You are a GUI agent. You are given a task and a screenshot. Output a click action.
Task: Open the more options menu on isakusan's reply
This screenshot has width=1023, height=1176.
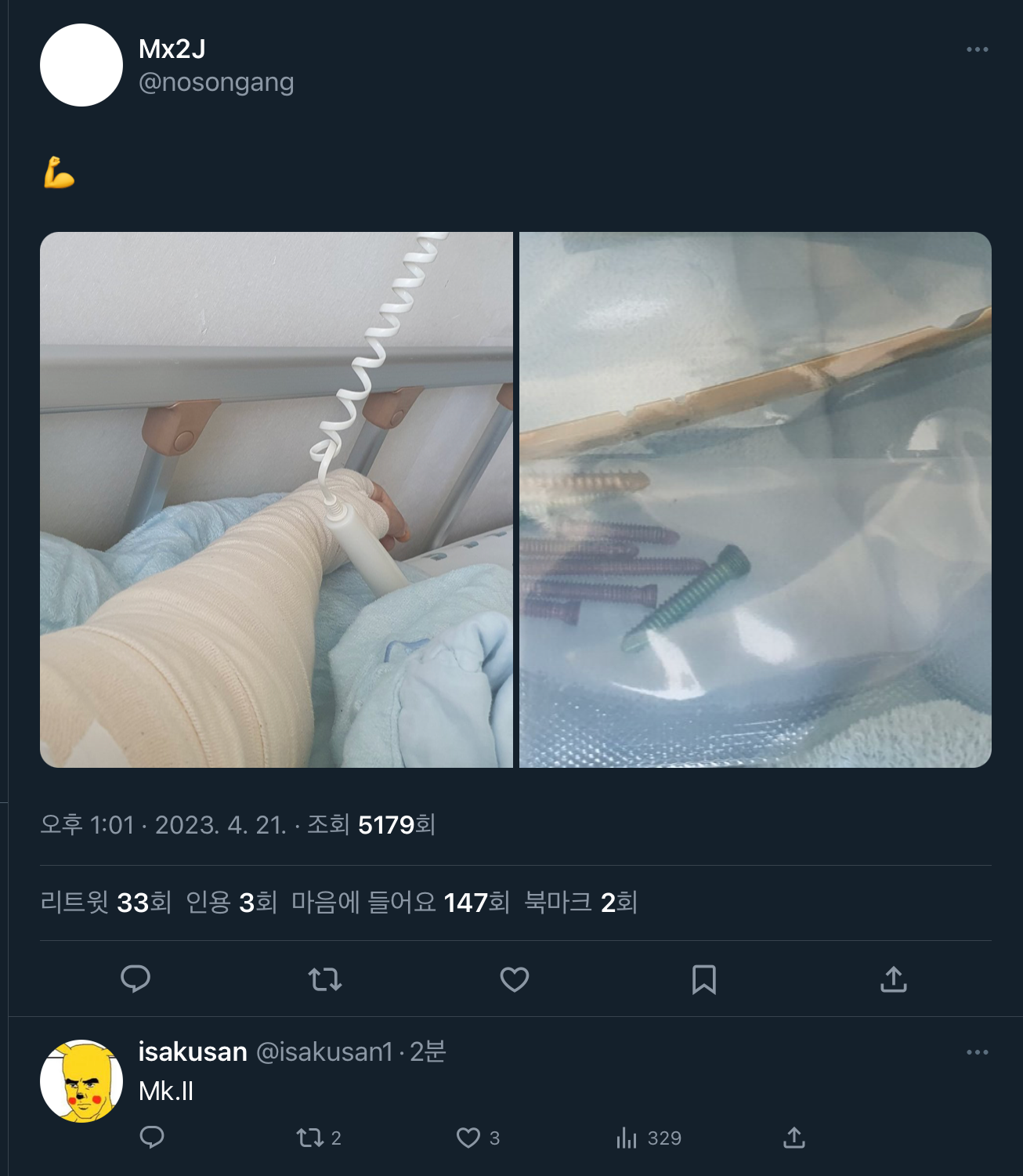[x=977, y=1053]
